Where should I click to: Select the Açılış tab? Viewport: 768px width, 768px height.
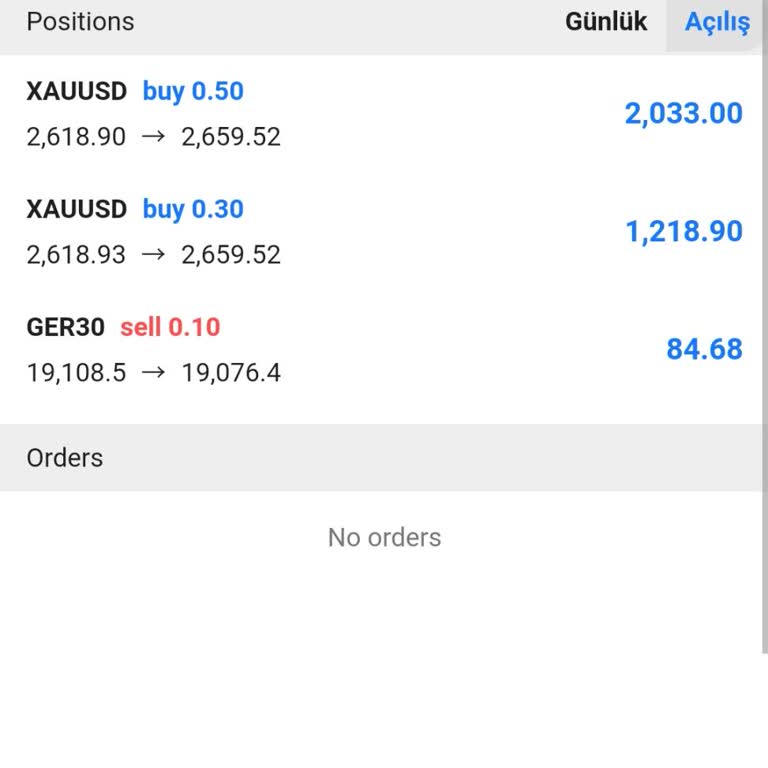716,22
